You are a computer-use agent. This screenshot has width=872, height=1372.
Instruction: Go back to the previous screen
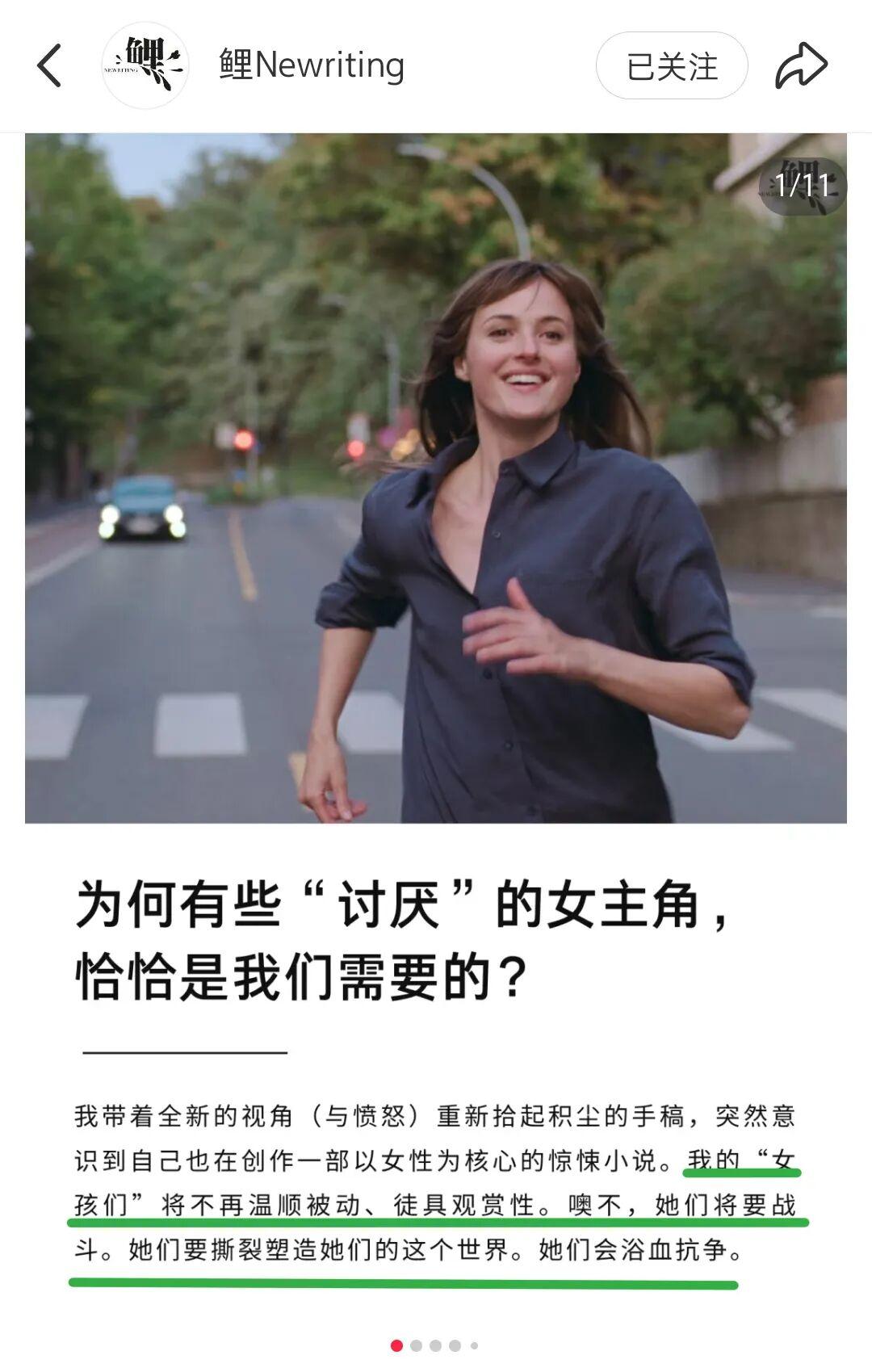[49, 65]
